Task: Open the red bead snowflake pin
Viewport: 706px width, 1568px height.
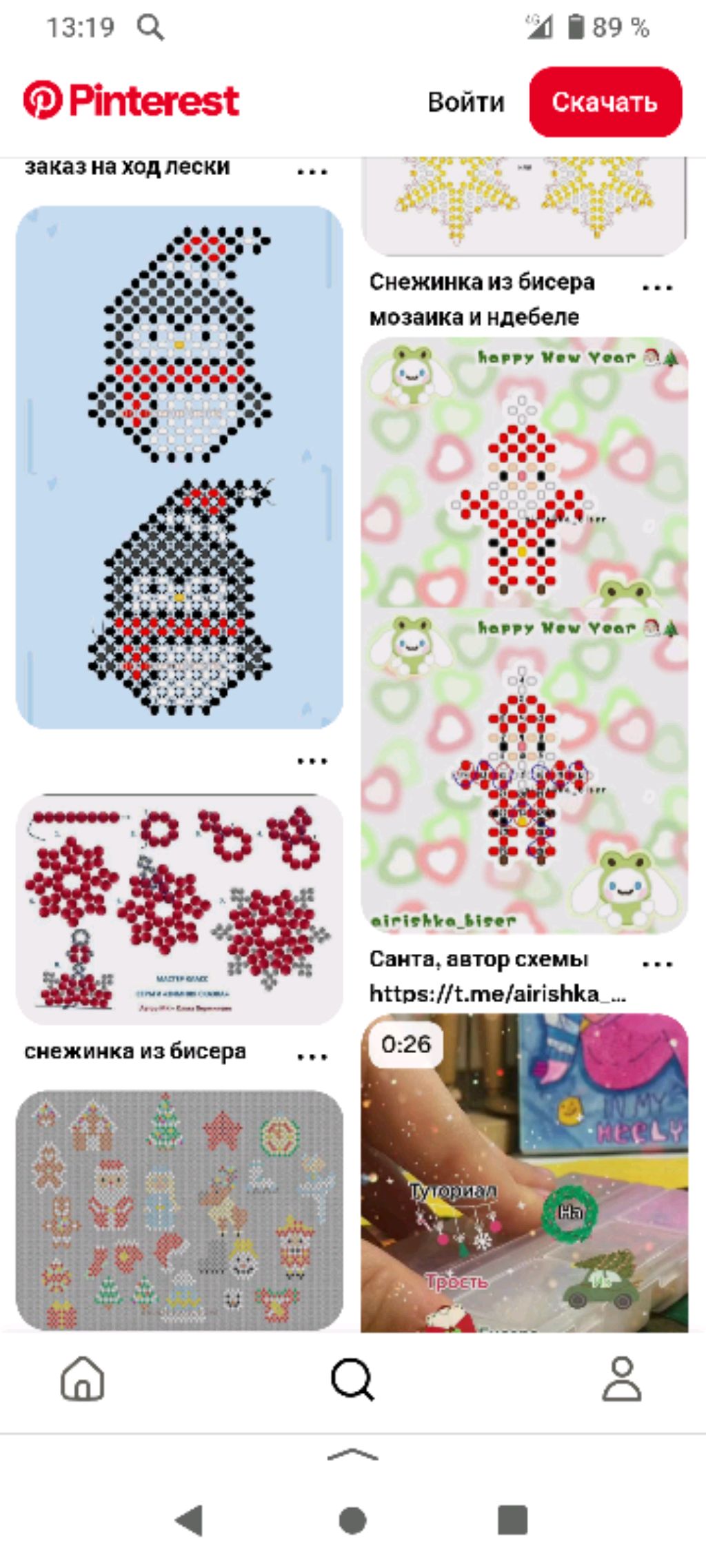Action: pyautogui.click(x=179, y=908)
